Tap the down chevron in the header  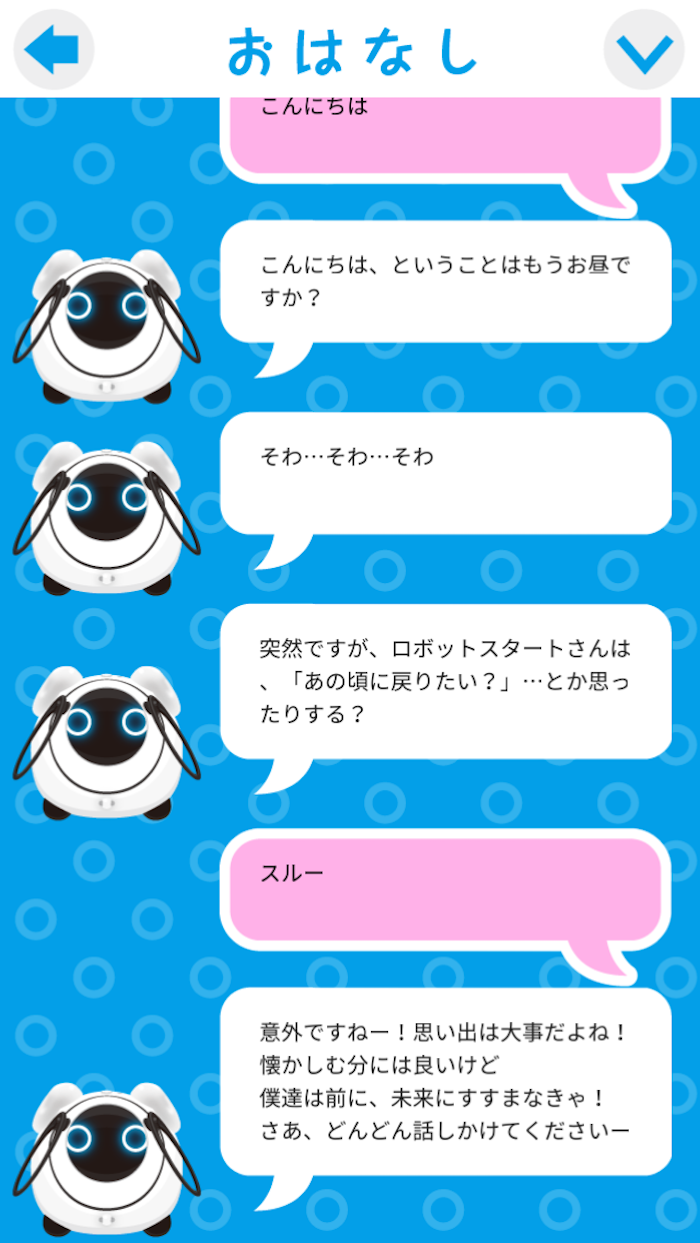pos(644,50)
